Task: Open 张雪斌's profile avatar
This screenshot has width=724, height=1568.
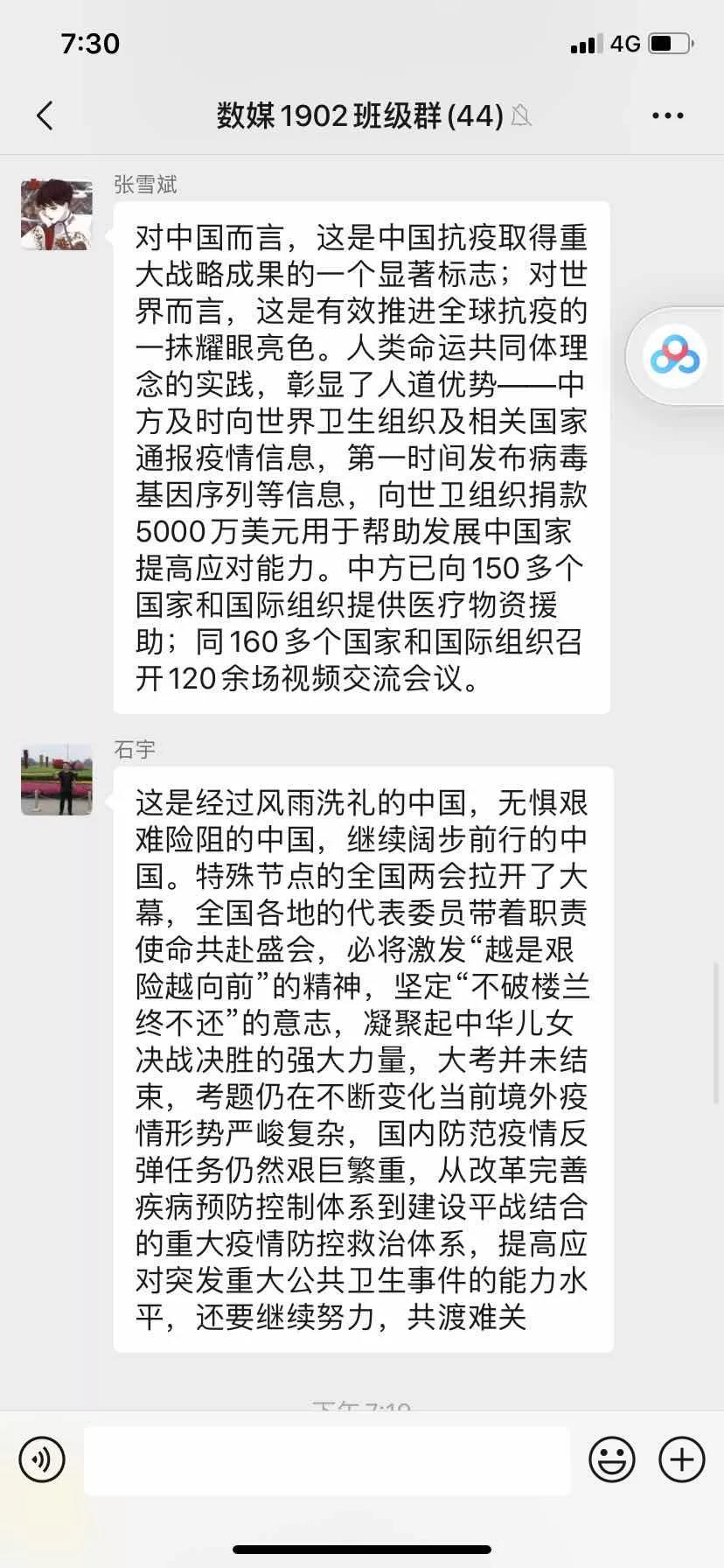Action: (x=57, y=215)
